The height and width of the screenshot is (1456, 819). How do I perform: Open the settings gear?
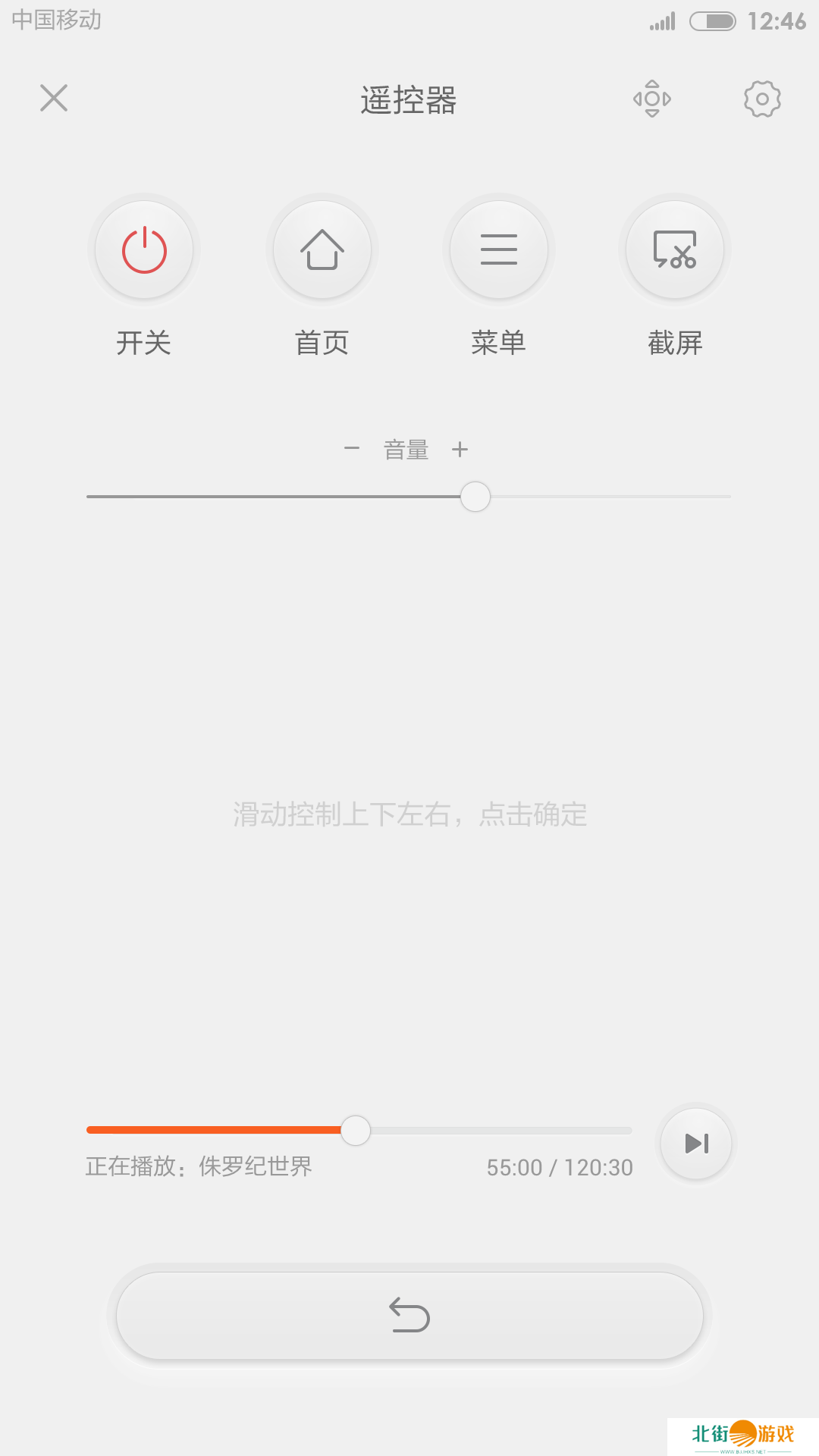coord(762,99)
